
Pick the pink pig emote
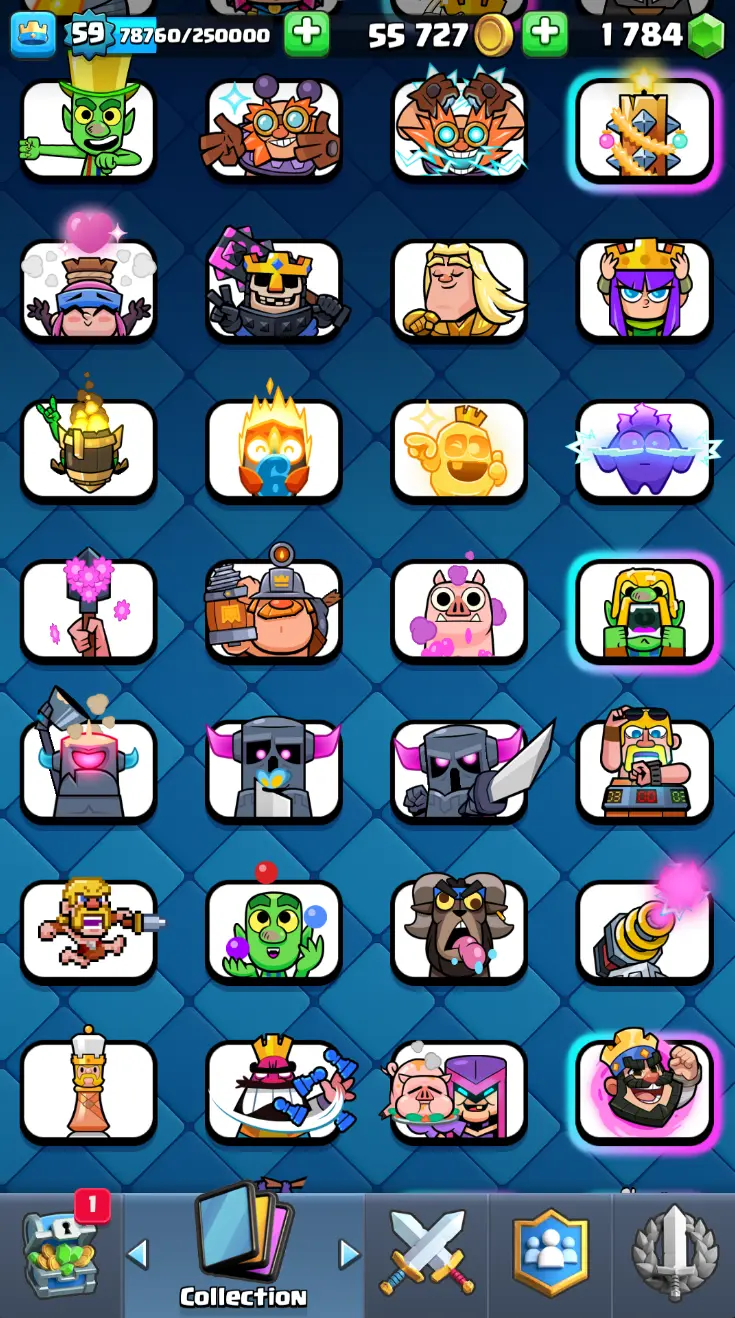click(x=459, y=610)
